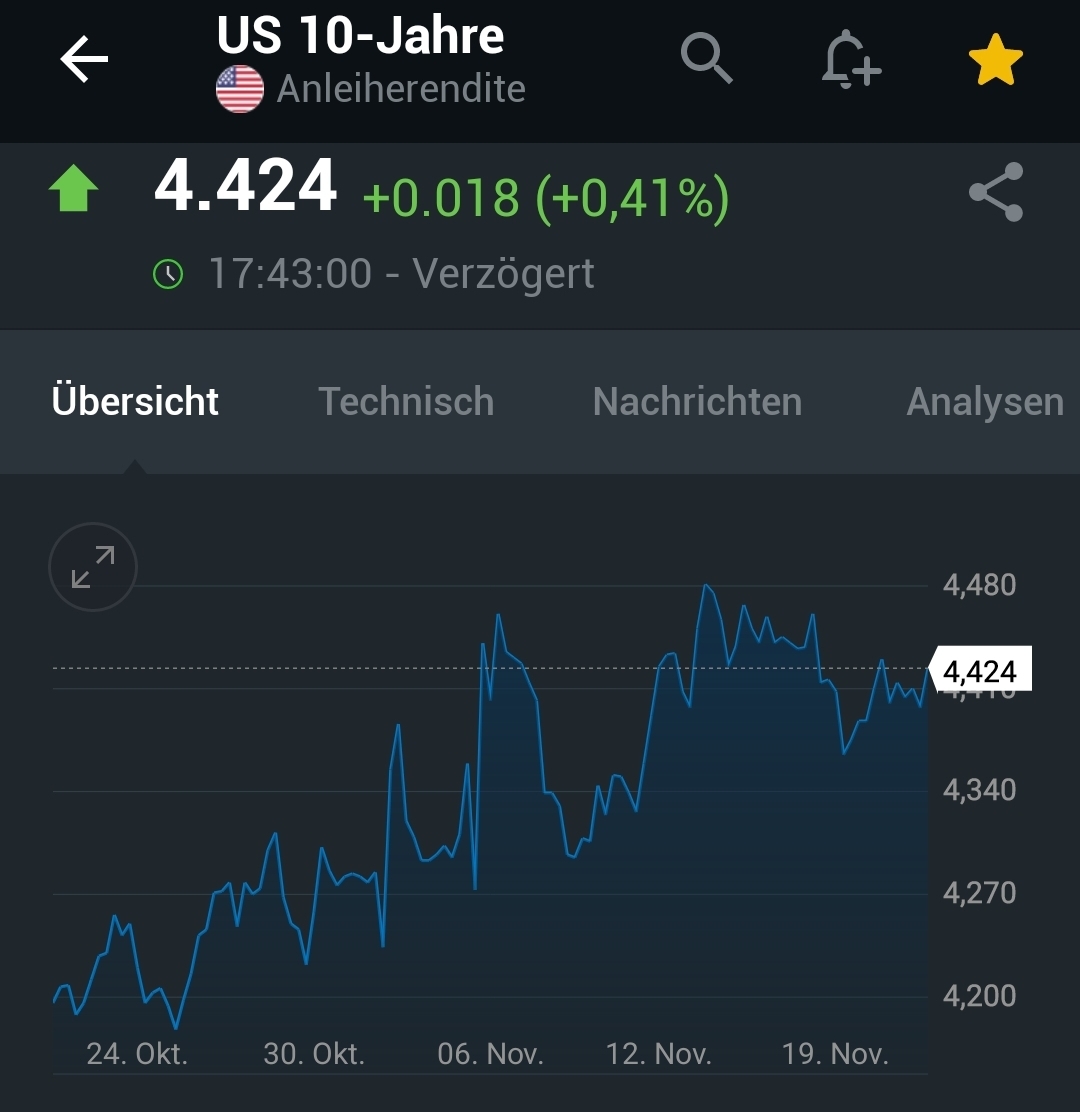Create a price alert via bell icon
The image size is (1080, 1112).
[849, 60]
